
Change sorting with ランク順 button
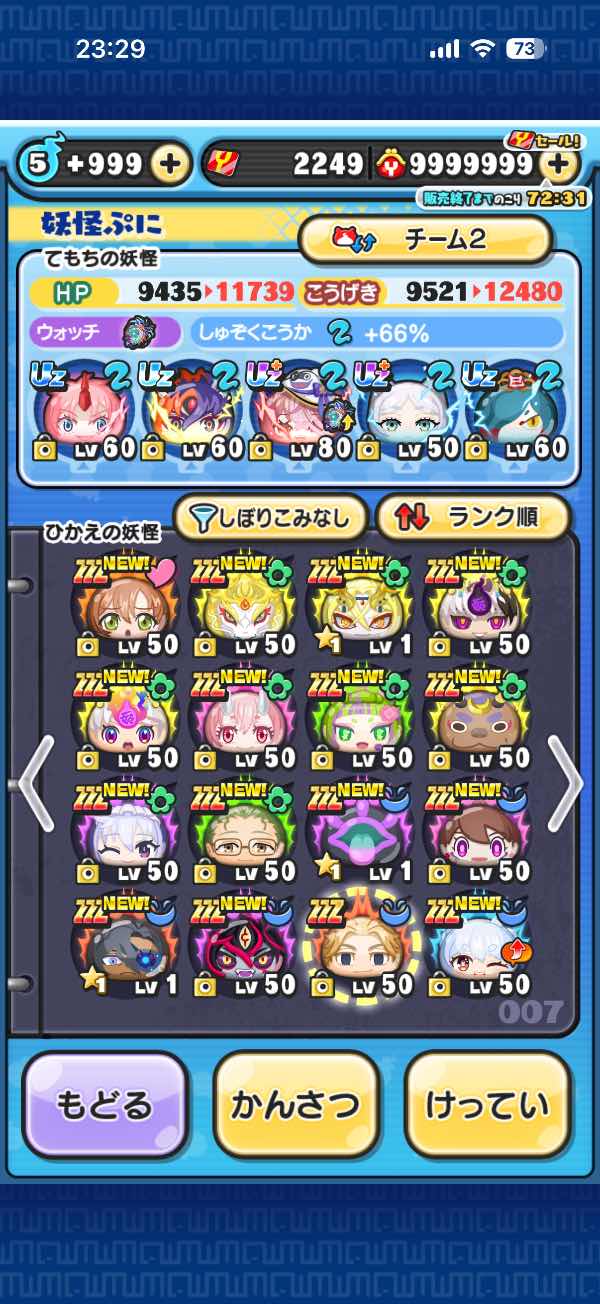click(x=472, y=517)
